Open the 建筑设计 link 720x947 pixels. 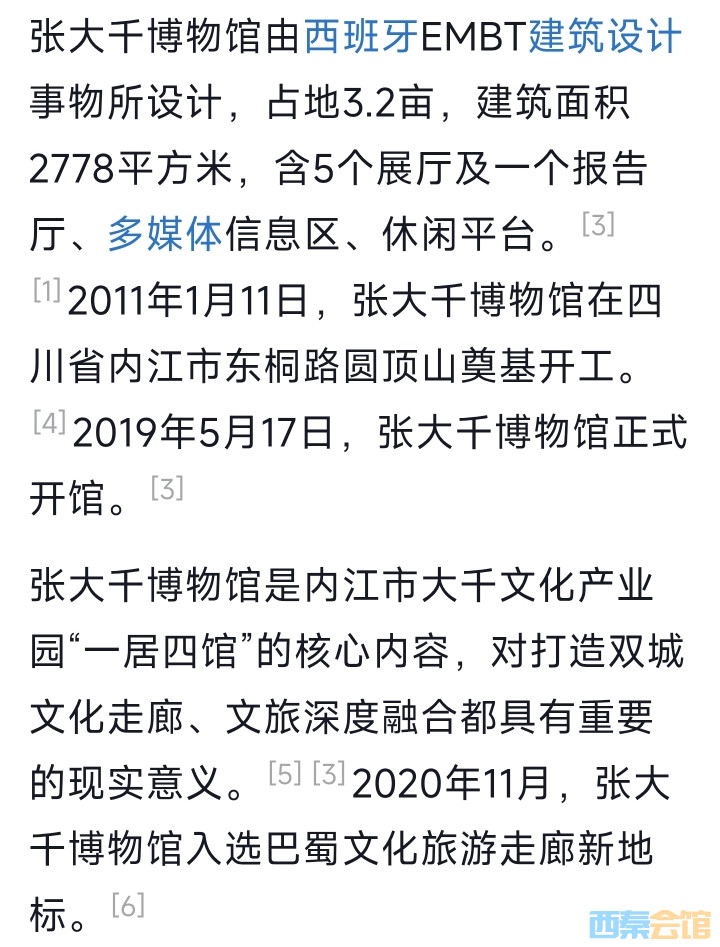point(606,37)
